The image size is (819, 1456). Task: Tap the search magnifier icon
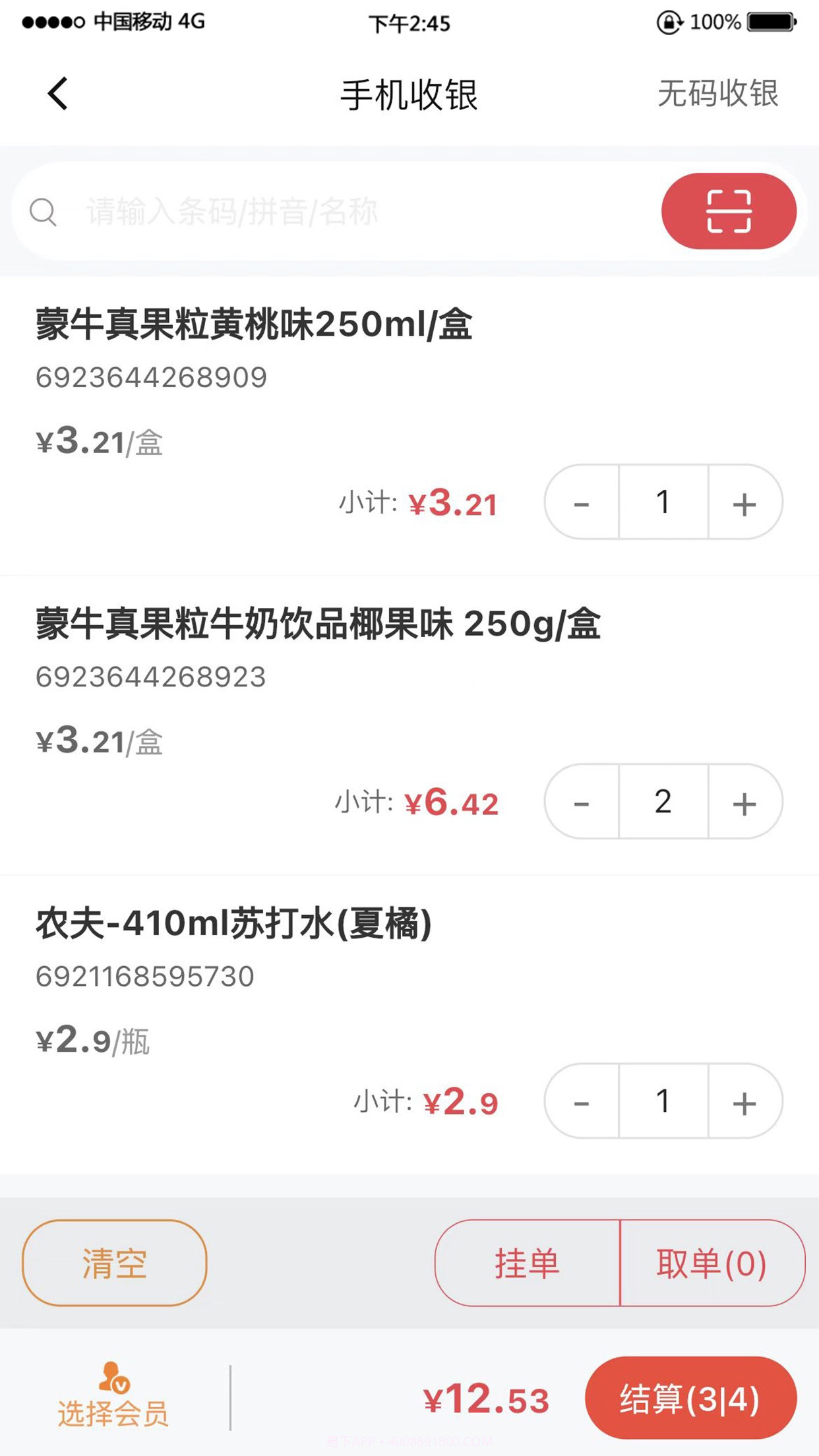click(43, 212)
